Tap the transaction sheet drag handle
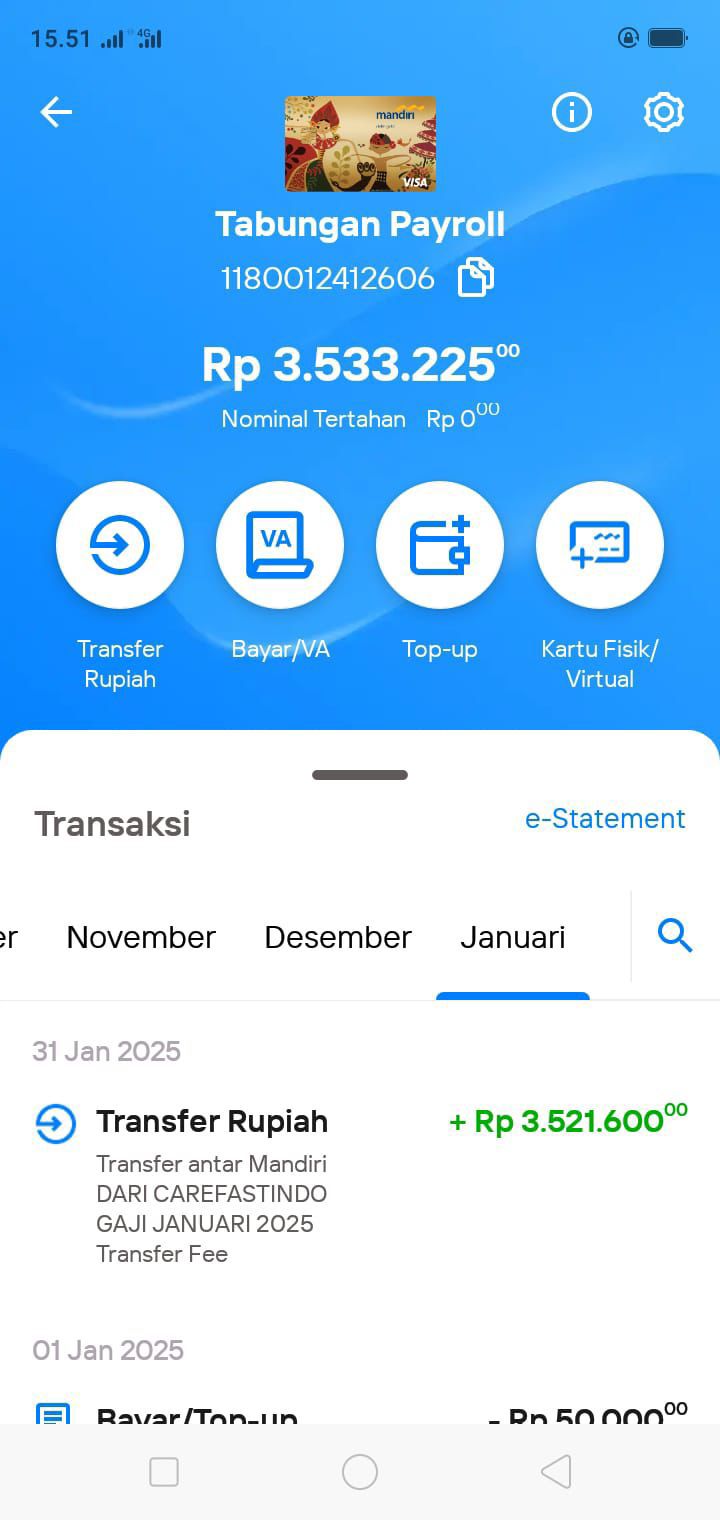Screen dimensions: 720x1520 [360, 775]
